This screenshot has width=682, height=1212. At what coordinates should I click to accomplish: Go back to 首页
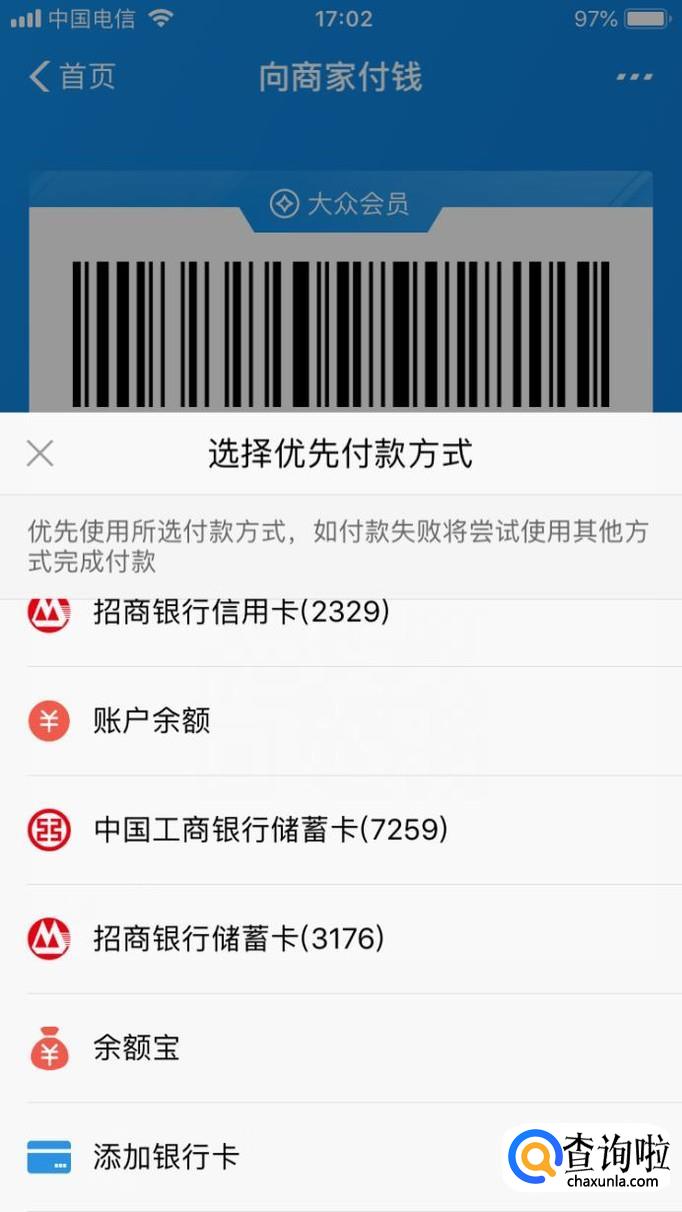point(72,77)
